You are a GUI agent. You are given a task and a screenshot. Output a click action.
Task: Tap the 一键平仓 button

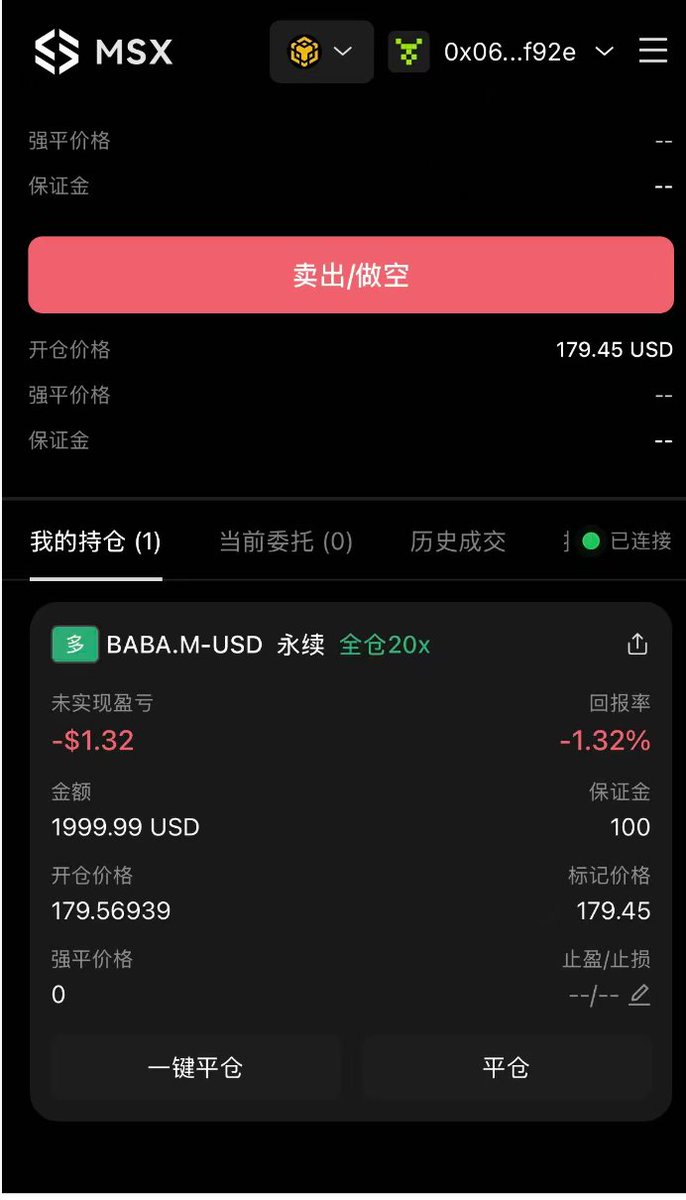pos(195,1068)
